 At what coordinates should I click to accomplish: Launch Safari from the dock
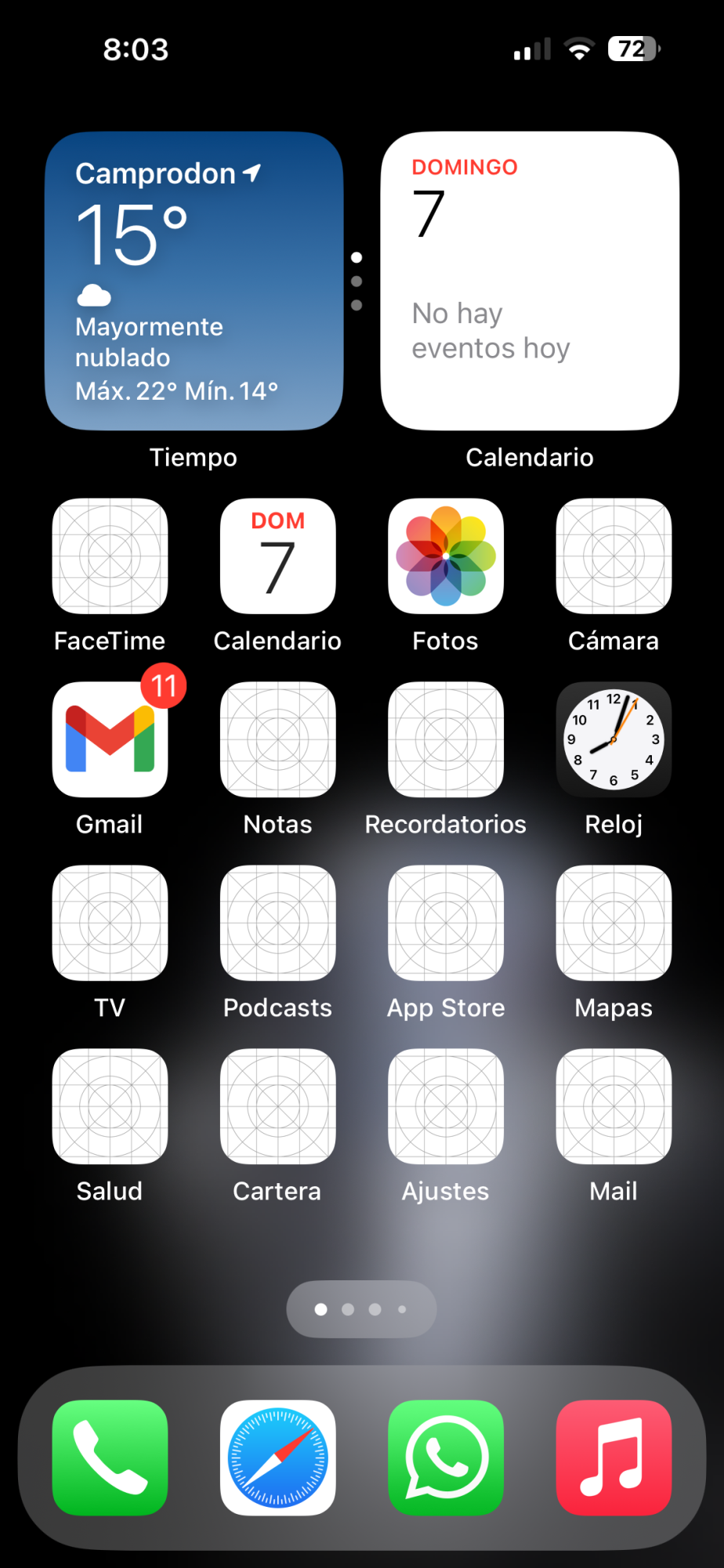[x=278, y=1458]
